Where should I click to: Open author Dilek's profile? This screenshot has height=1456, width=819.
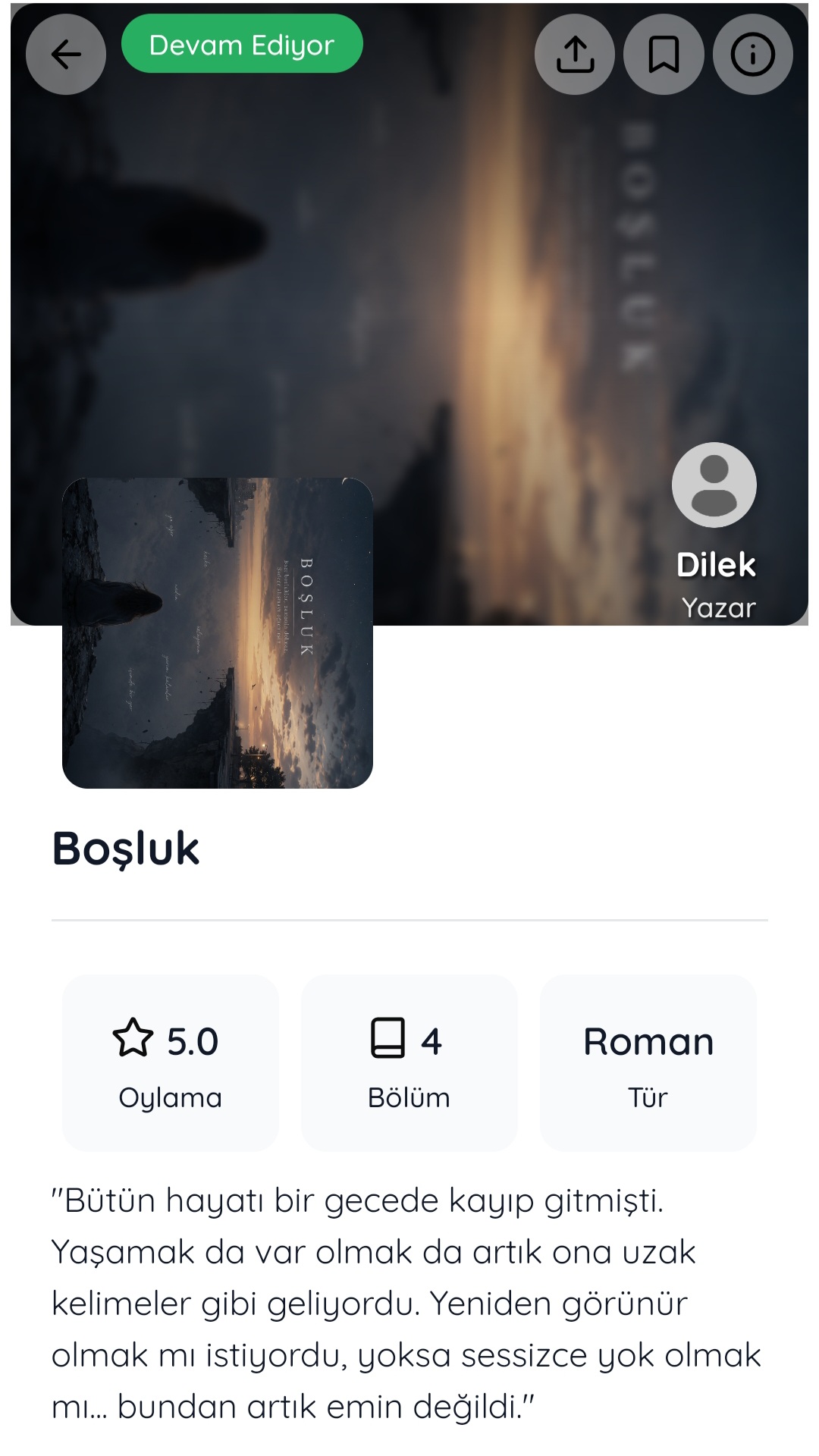[714, 531]
